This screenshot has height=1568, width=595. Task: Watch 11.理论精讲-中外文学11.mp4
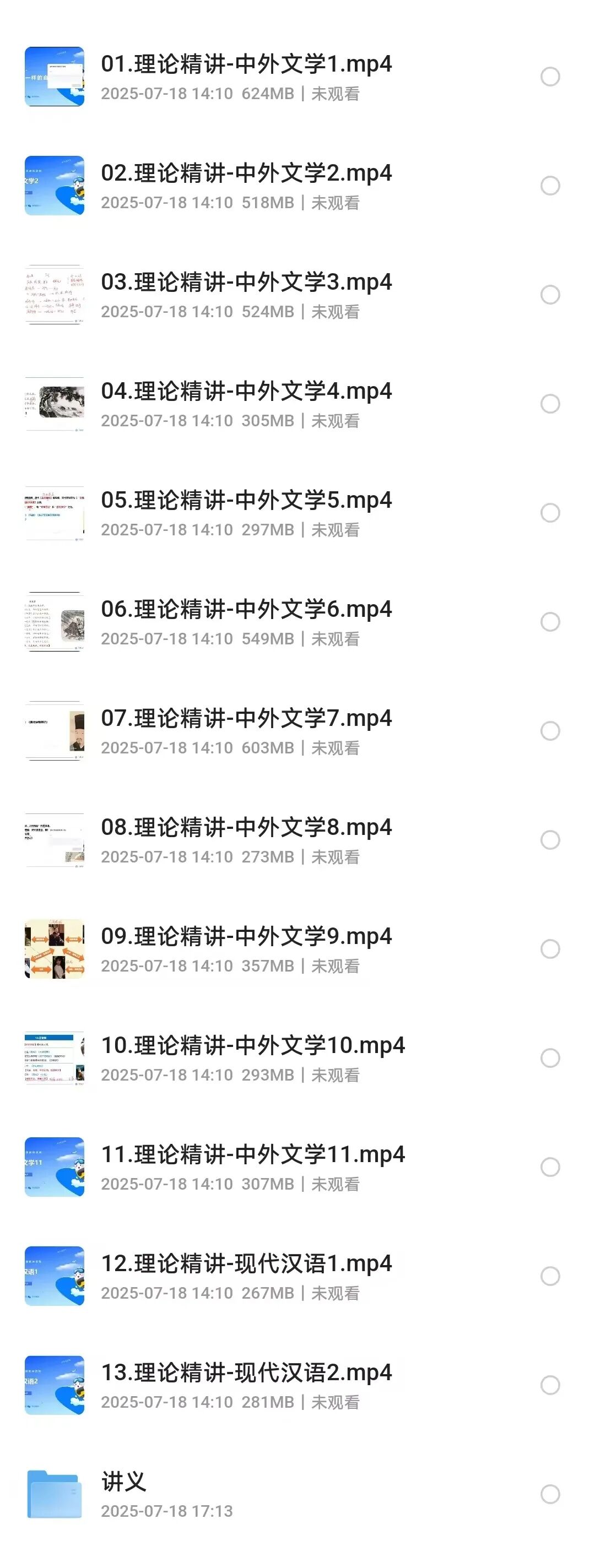point(252,1155)
